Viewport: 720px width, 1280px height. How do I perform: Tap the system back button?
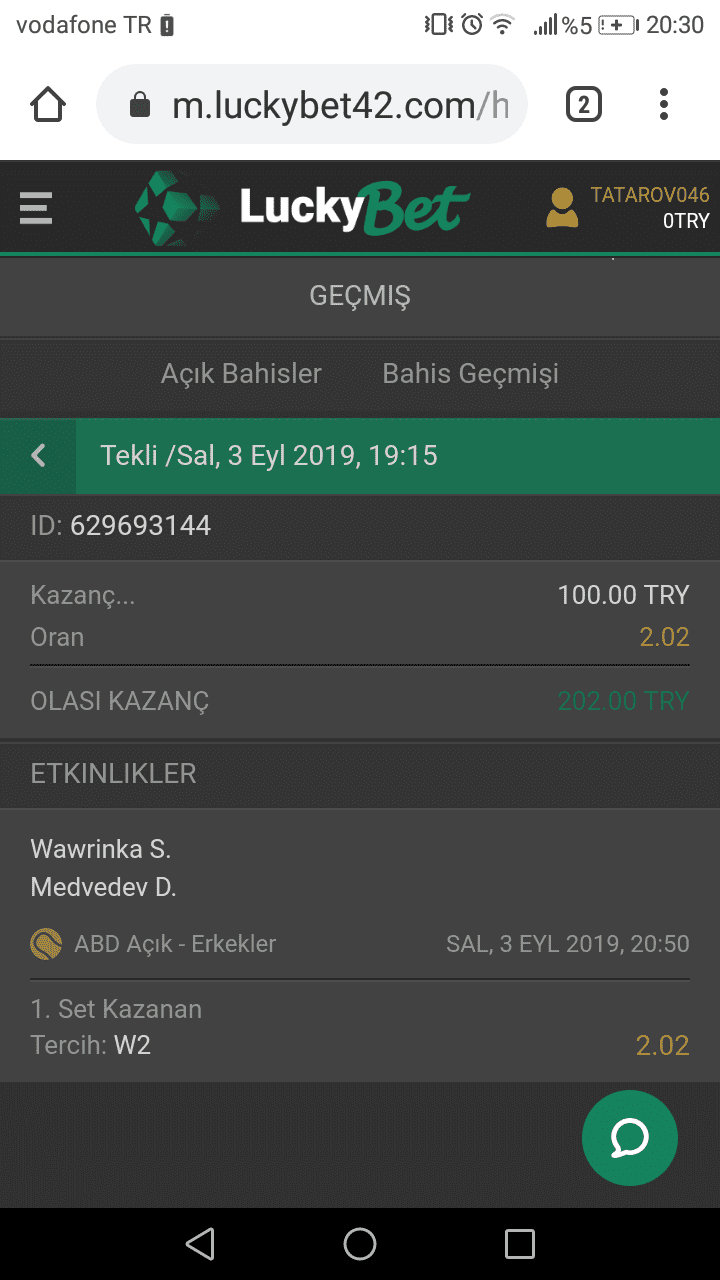point(200,1244)
